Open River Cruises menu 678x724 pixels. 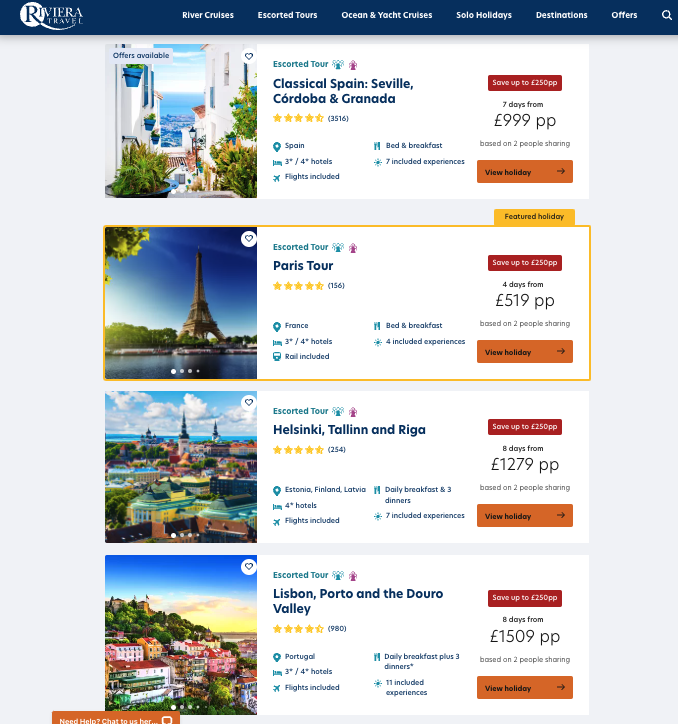tap(208, 15)
